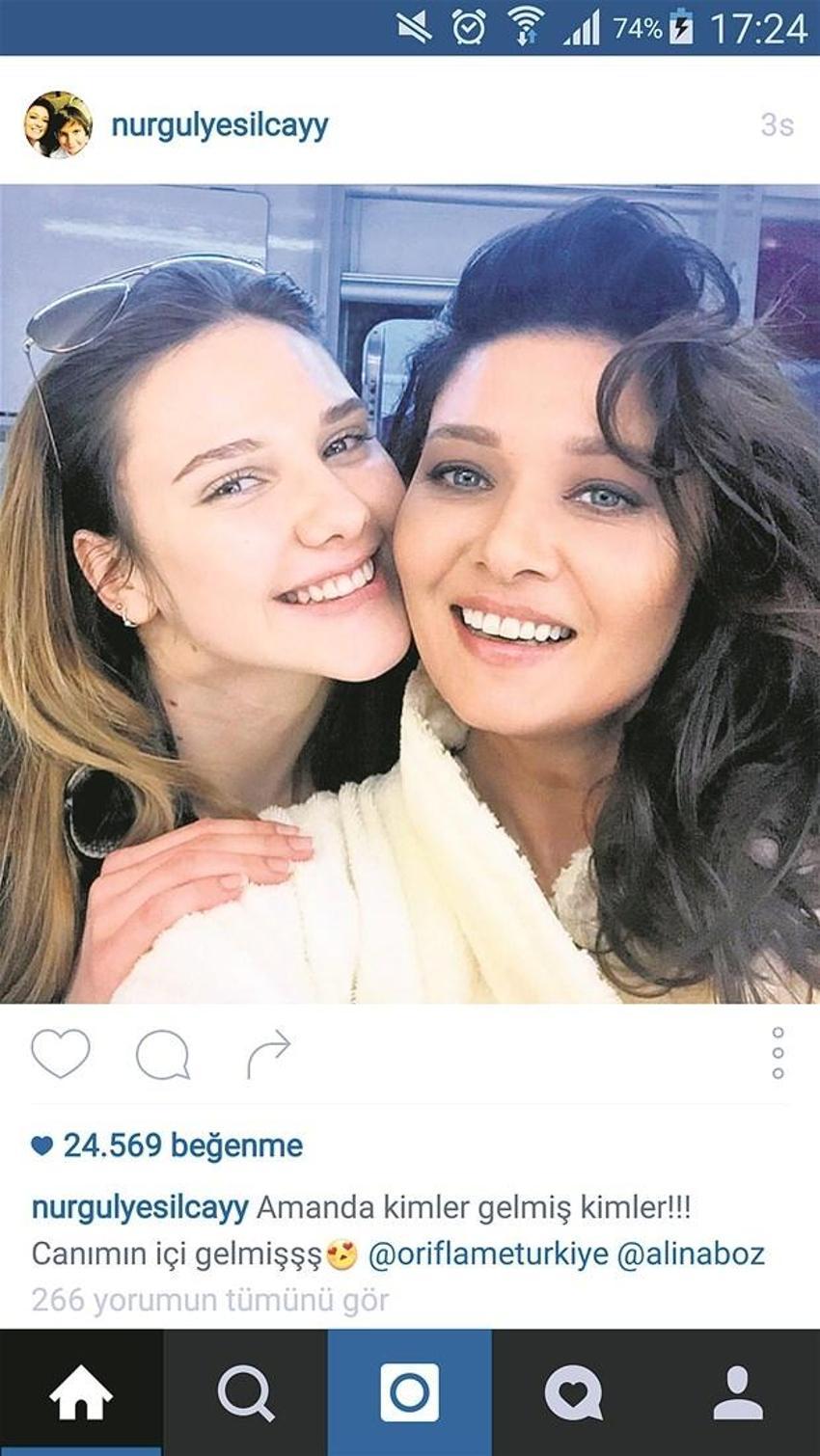The width and height of the screenshot is (820, 1456).
Task: Open nurgulyesilcayy profile from the post header
Action: (x=220, y=125)
